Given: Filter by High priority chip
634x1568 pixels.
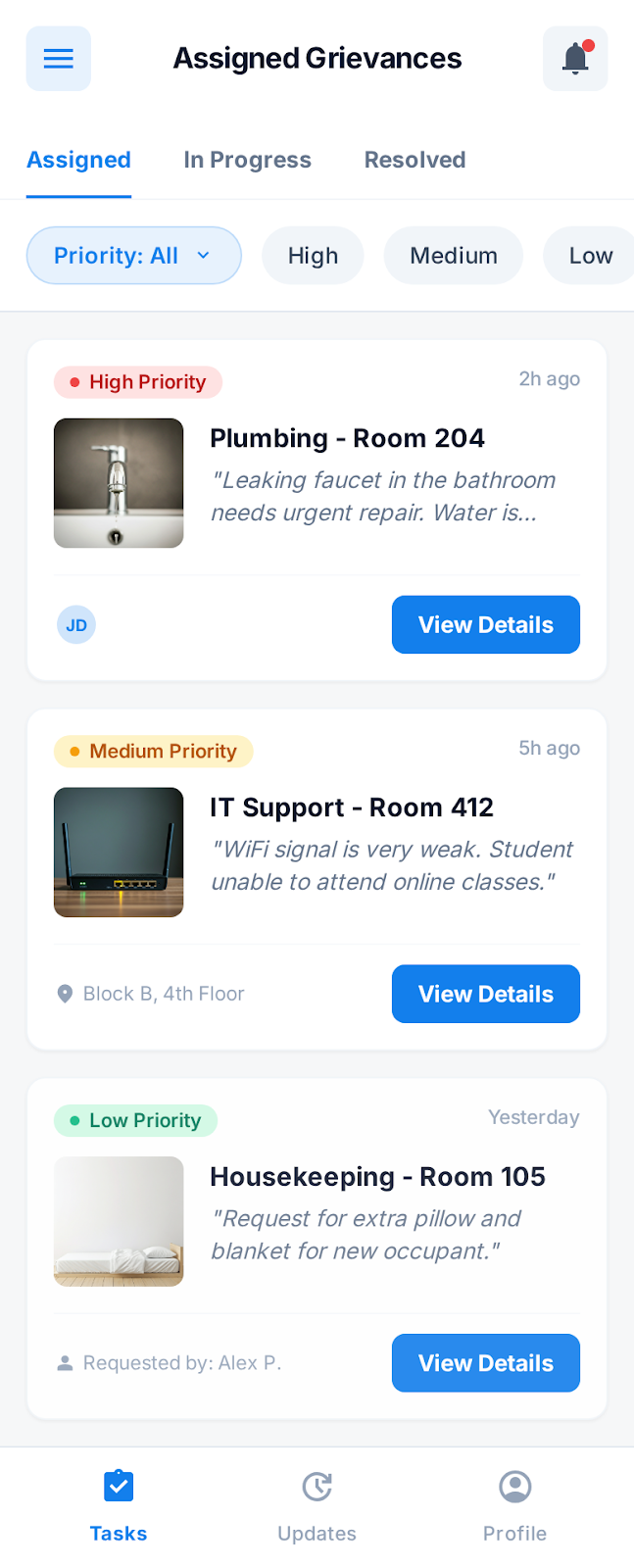Looking at the screenshot, I should click(x=313, y=256).
